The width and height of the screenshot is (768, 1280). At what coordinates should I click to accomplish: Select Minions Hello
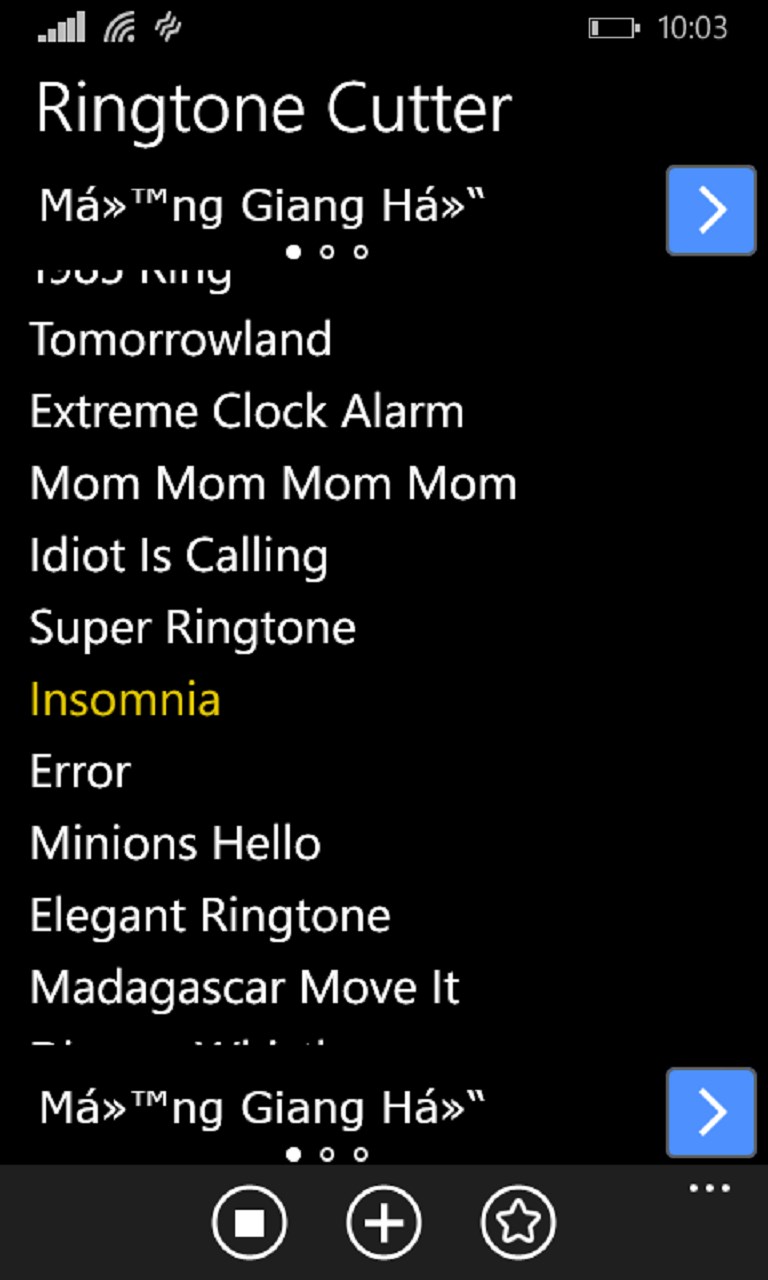(x=176, y=844)
